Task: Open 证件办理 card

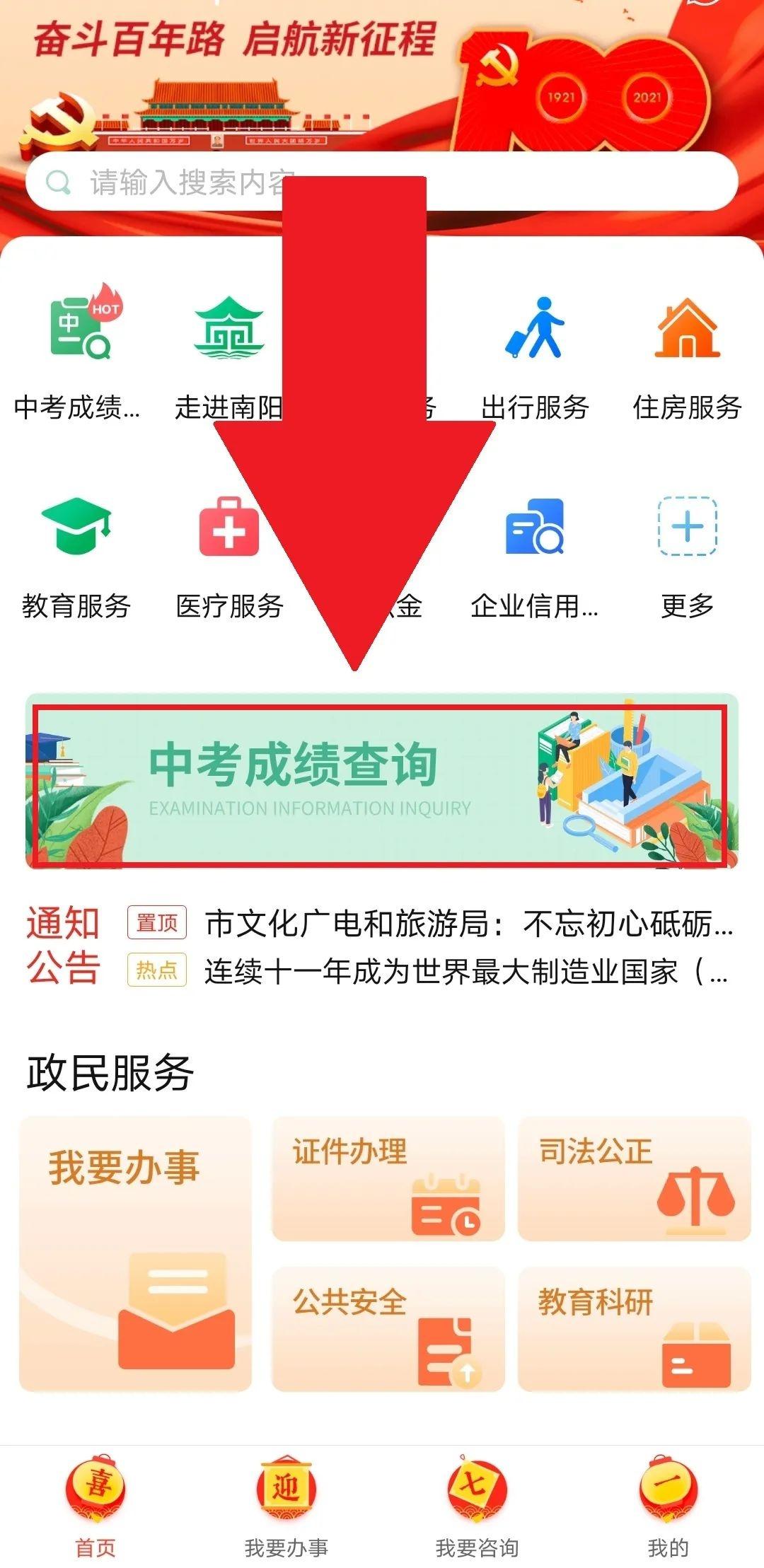Action: tap(388, 1179)
